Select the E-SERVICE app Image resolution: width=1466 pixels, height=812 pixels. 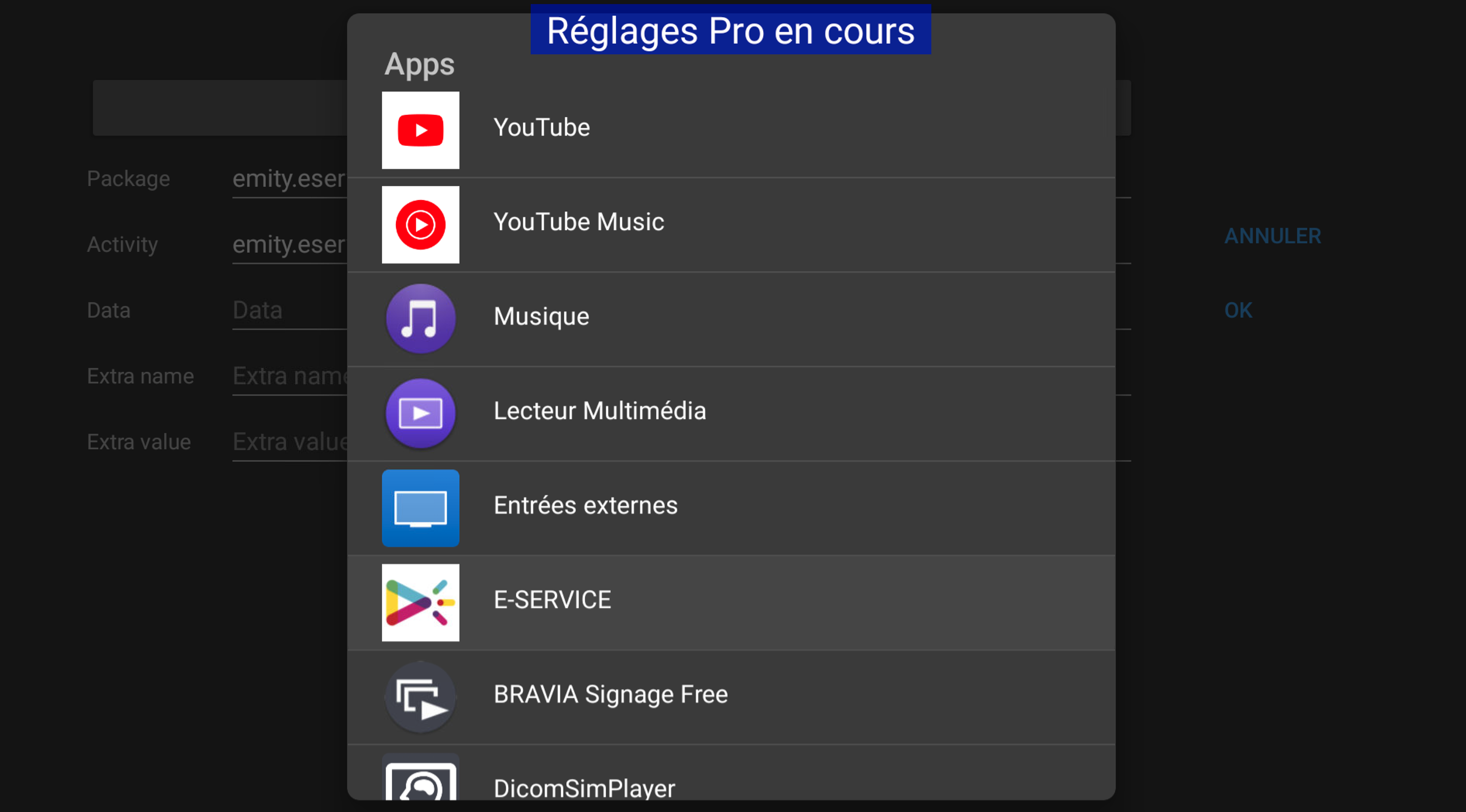[730, 602]
